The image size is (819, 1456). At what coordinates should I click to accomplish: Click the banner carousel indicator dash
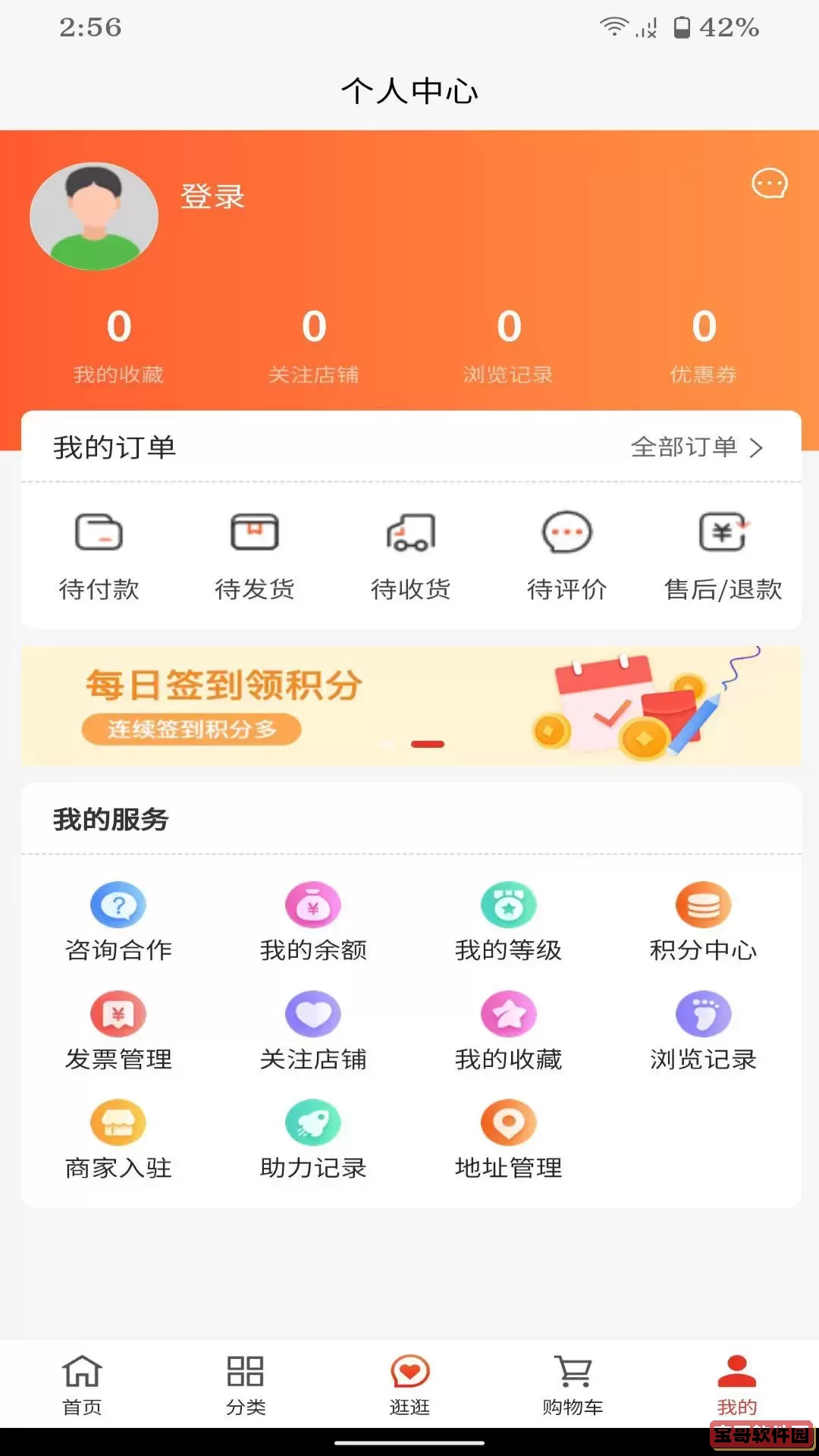coord(428,745)
